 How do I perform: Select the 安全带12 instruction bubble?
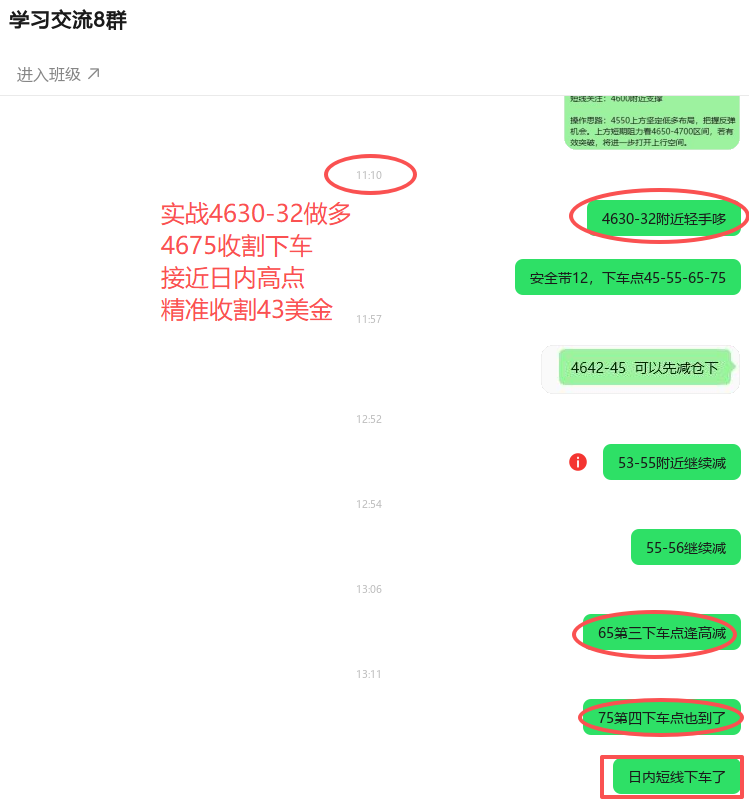point(626,276)
